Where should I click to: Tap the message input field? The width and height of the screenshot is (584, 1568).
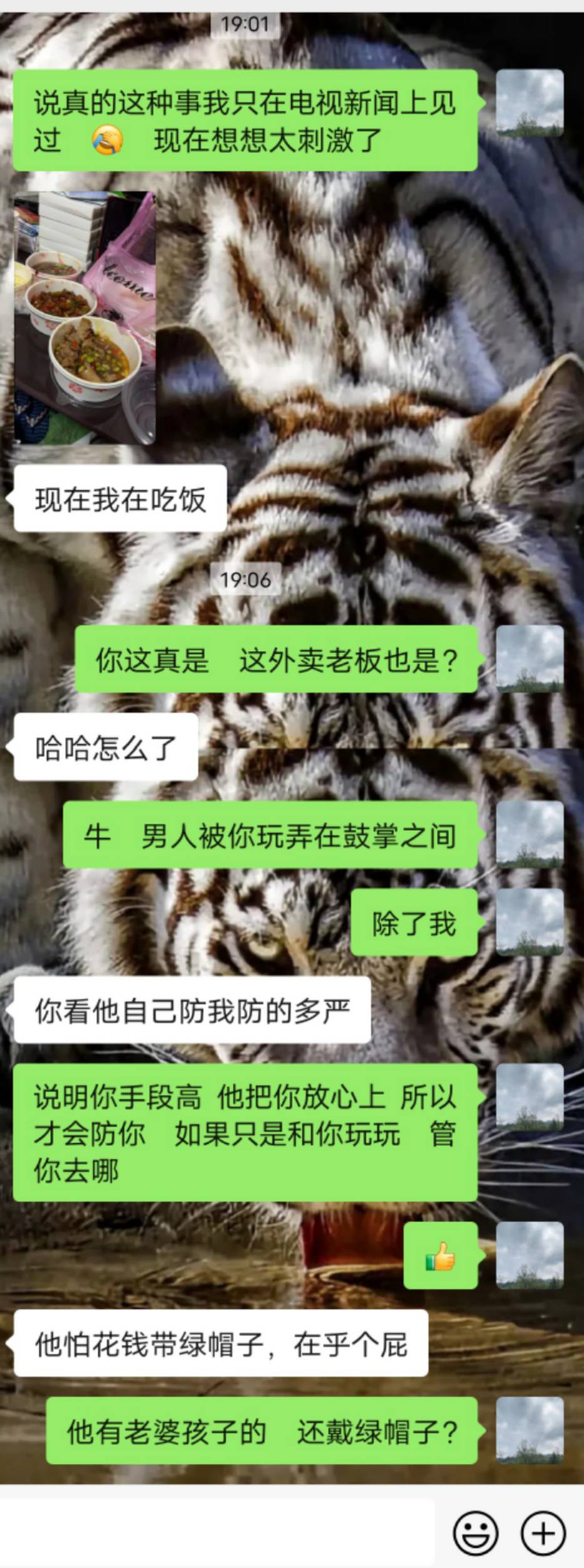click(x=216, y=1532)
